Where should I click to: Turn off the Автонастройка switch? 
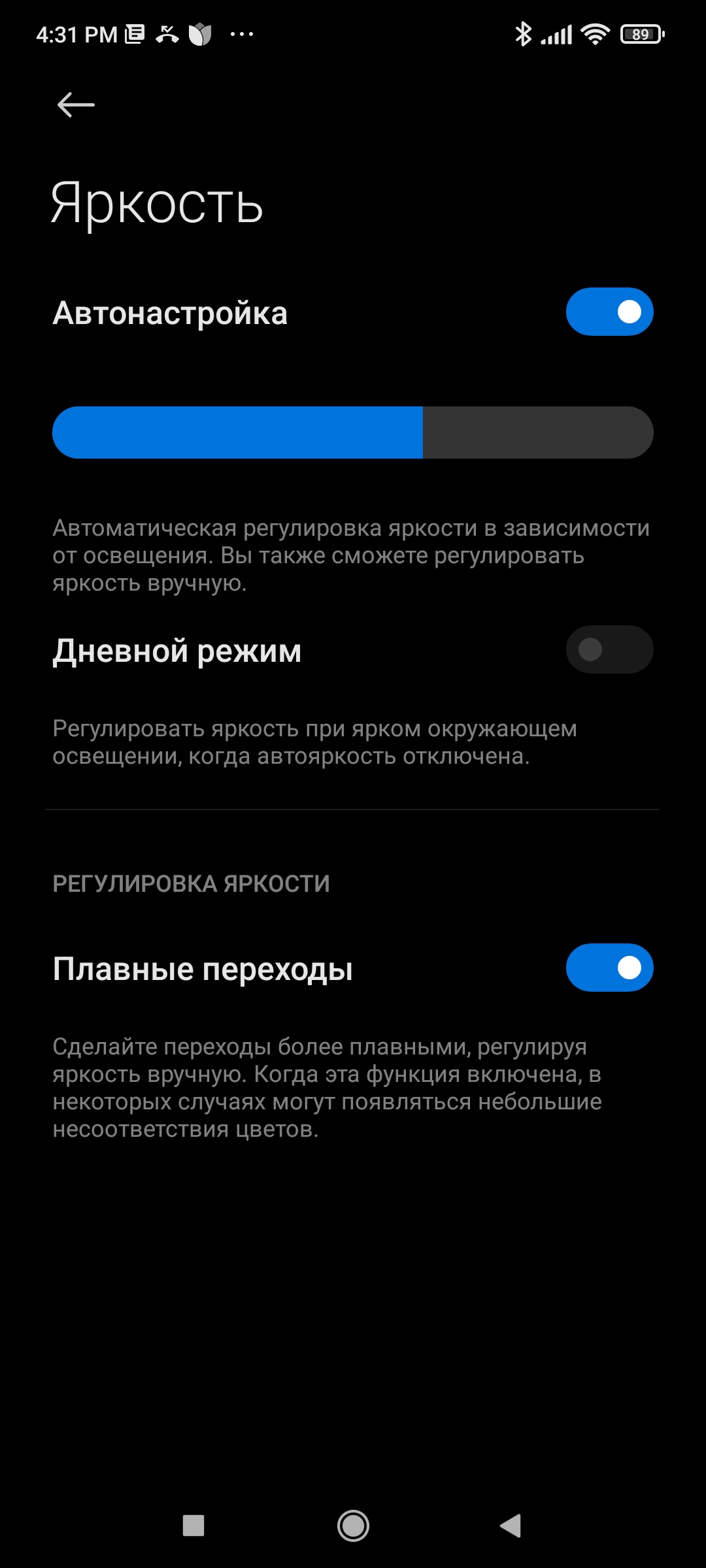point(609,312)
